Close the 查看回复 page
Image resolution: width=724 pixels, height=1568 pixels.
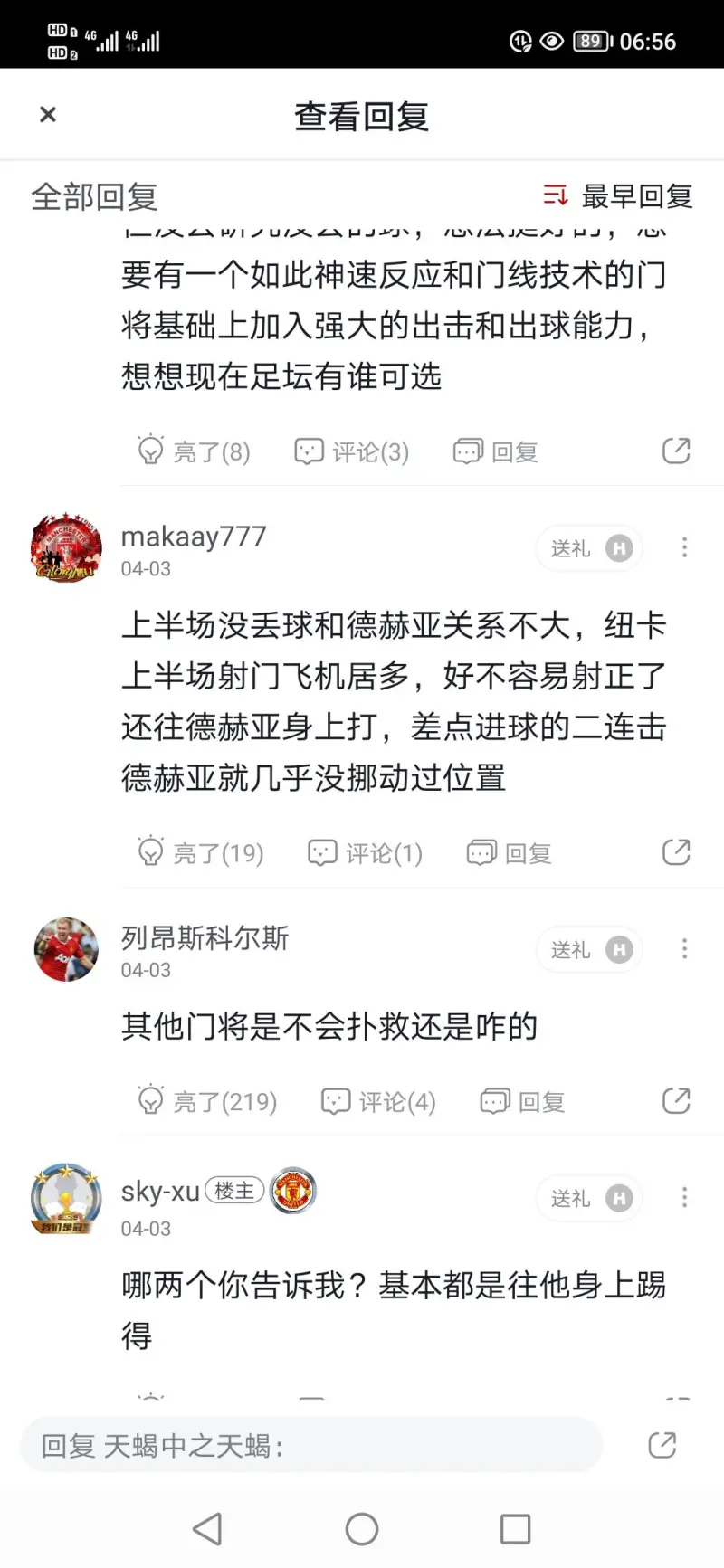tap(48, 114)
